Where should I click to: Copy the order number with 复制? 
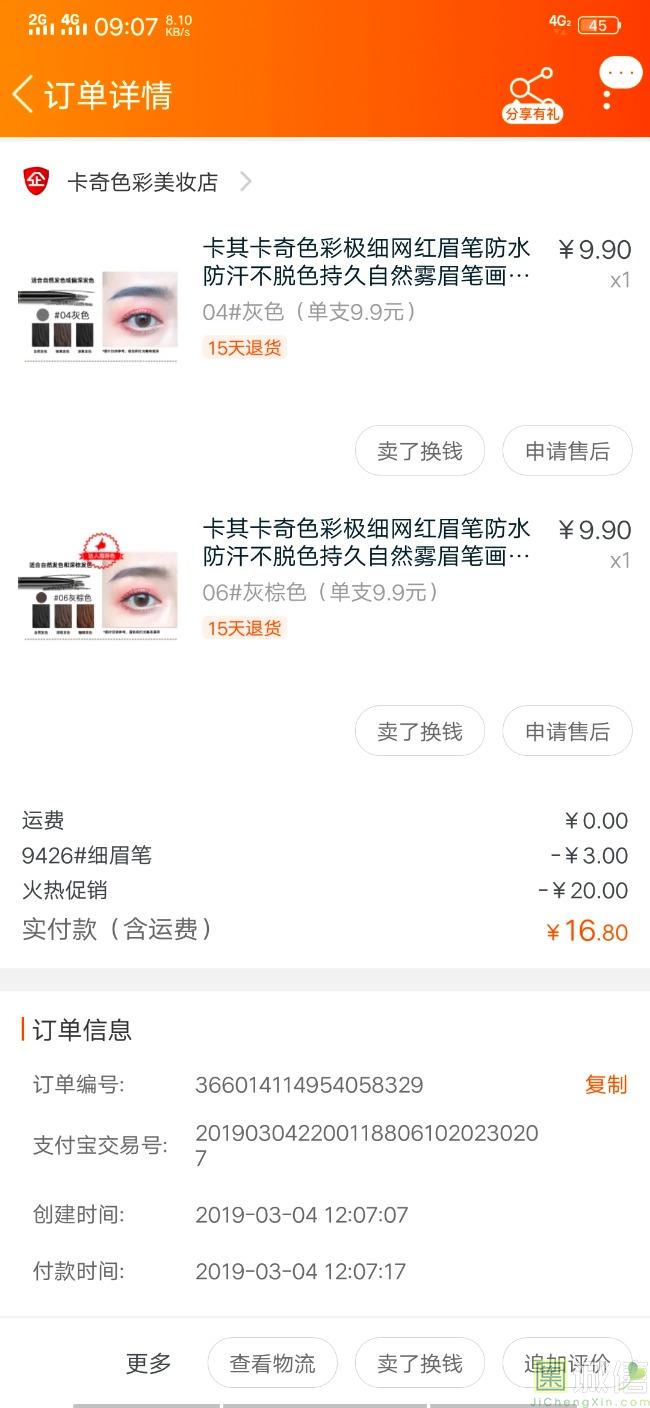coord(605,1085)
